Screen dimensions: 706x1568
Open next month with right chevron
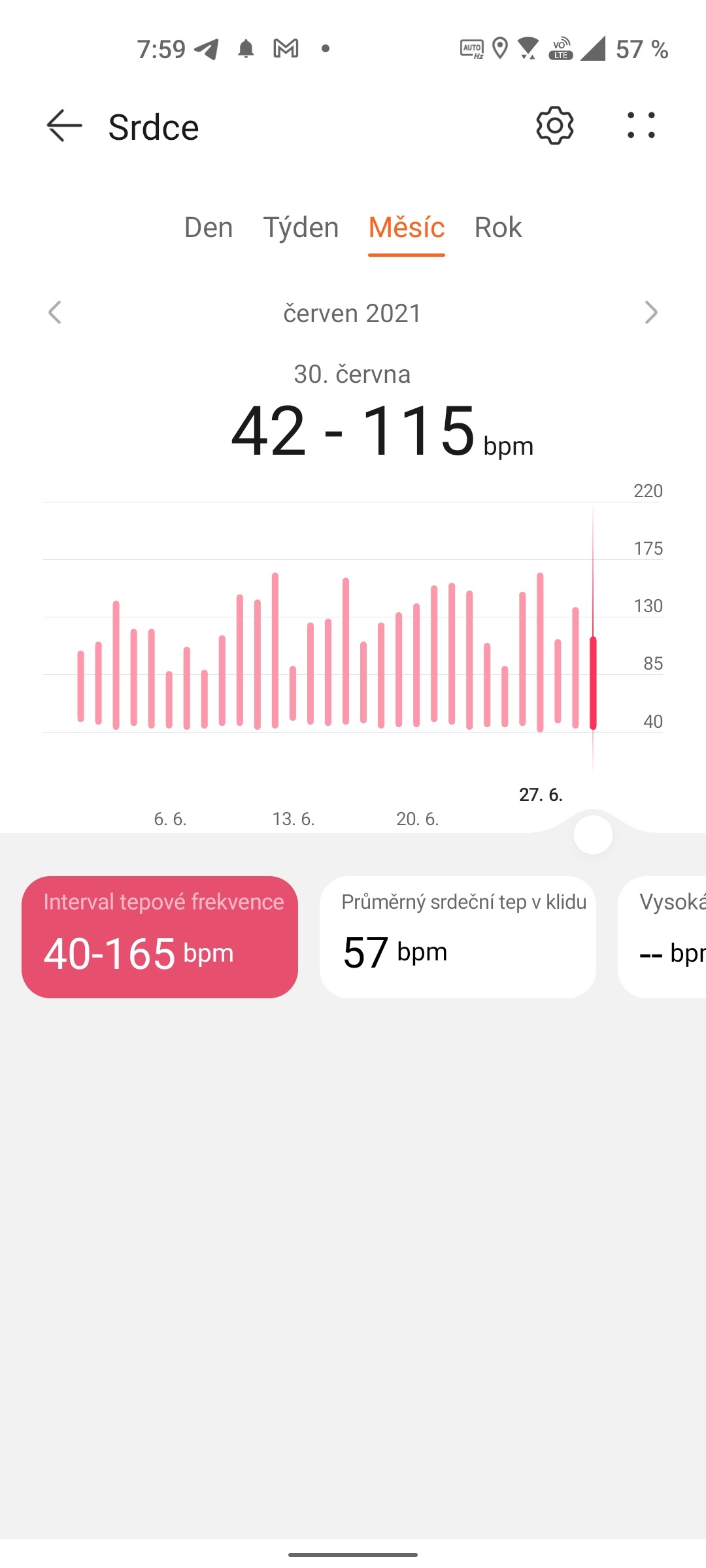coord(650,314)
